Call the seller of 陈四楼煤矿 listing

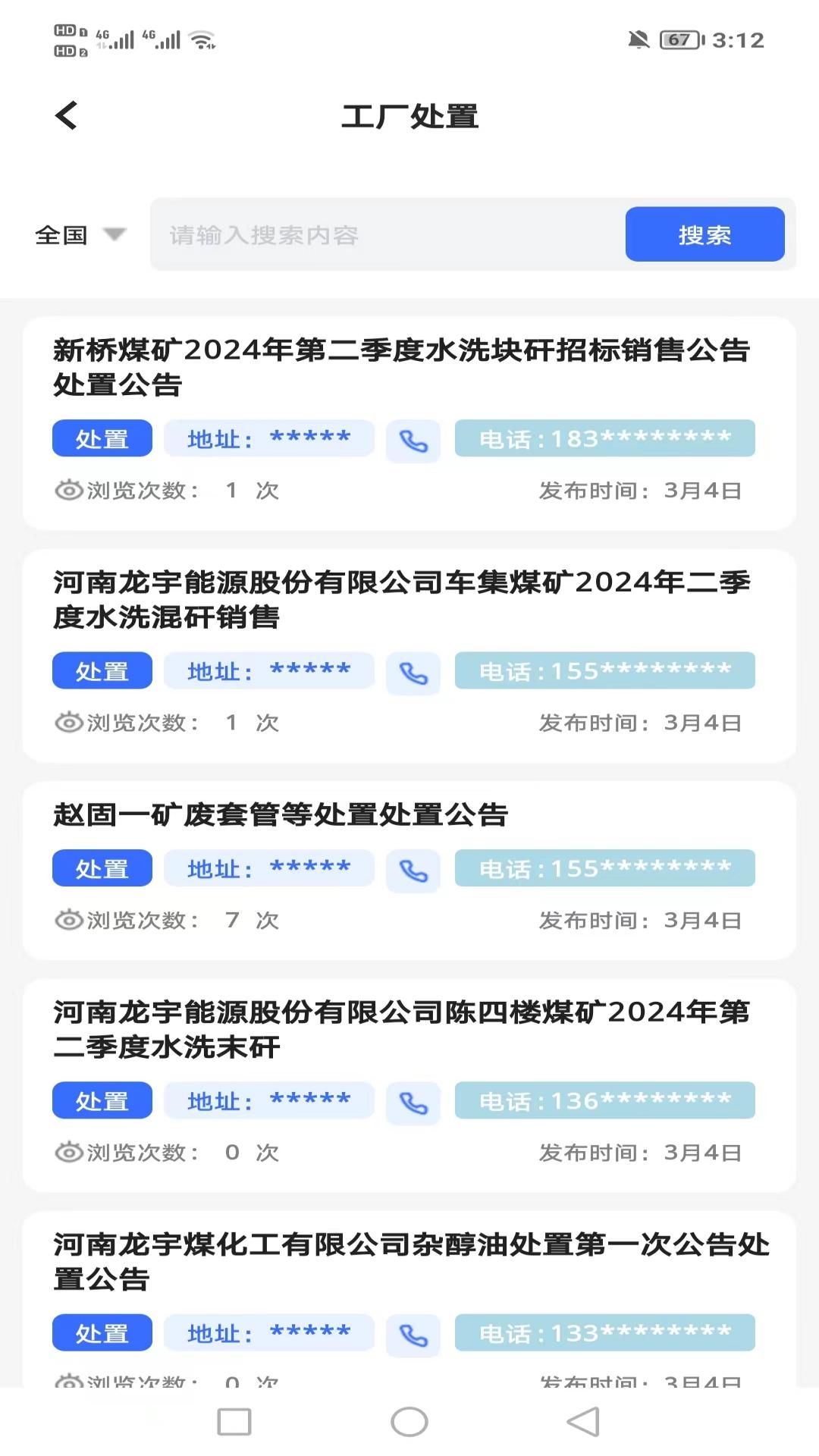click(x=413, y=1103)
